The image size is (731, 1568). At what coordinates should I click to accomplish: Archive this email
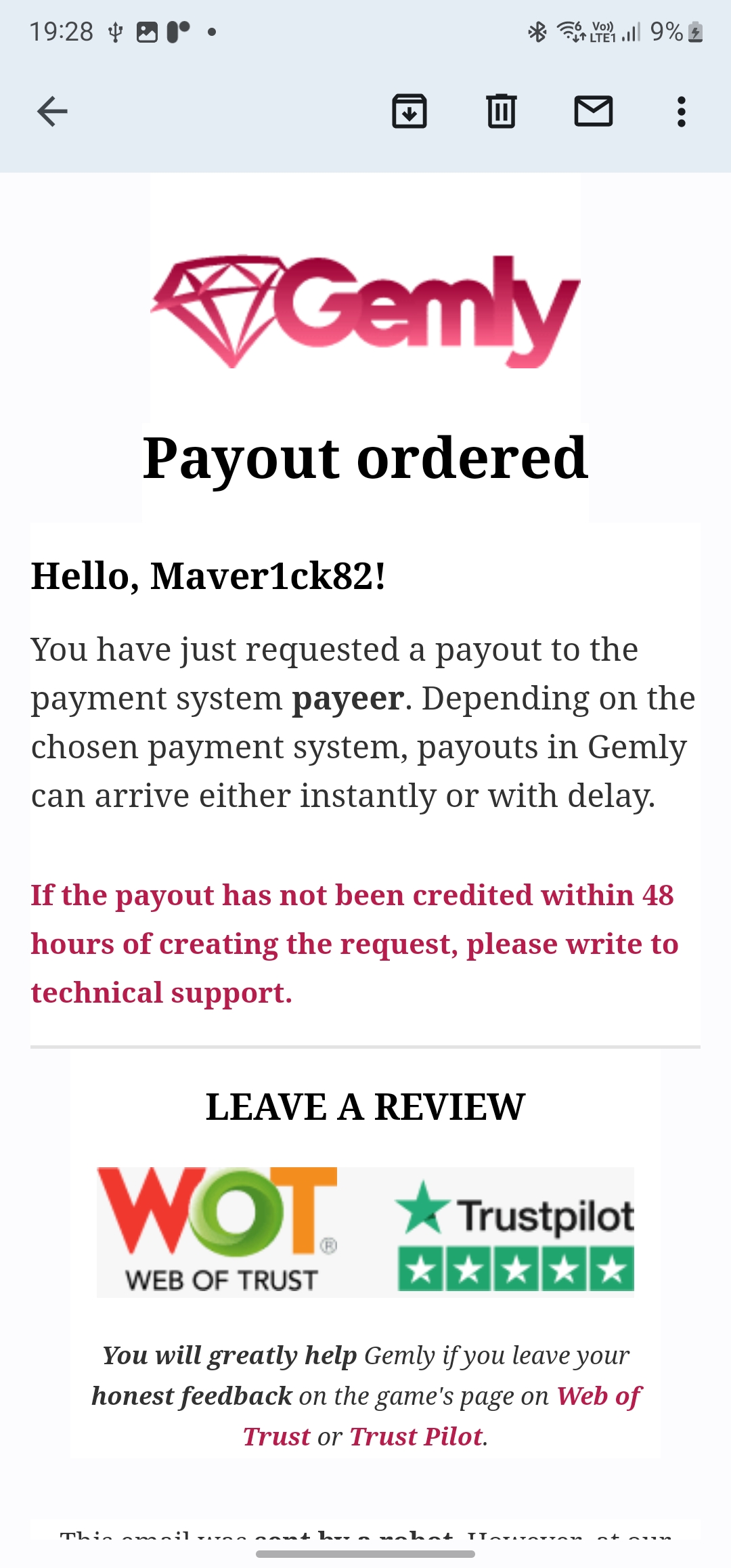click(x=409, y=112)
